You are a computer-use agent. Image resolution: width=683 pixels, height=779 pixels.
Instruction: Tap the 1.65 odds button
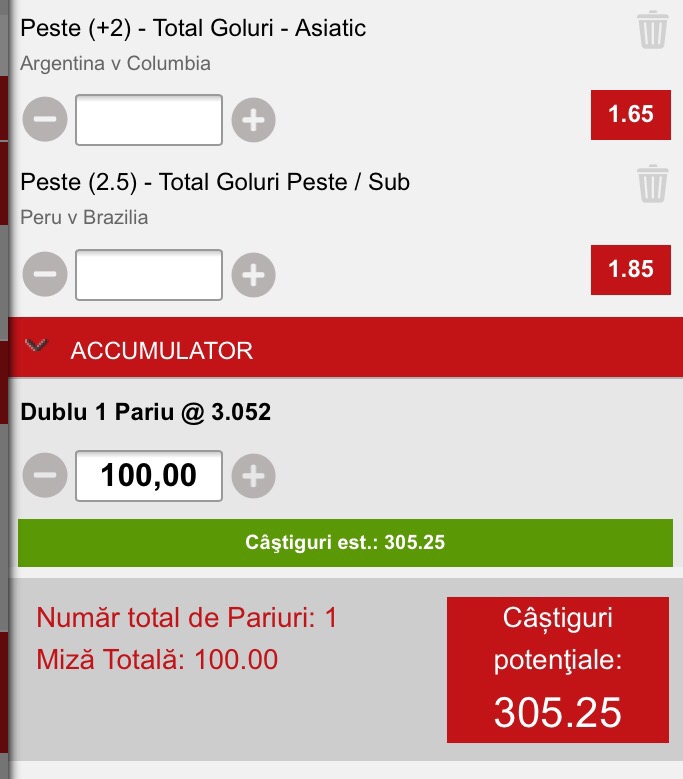[x=630, y=115]
